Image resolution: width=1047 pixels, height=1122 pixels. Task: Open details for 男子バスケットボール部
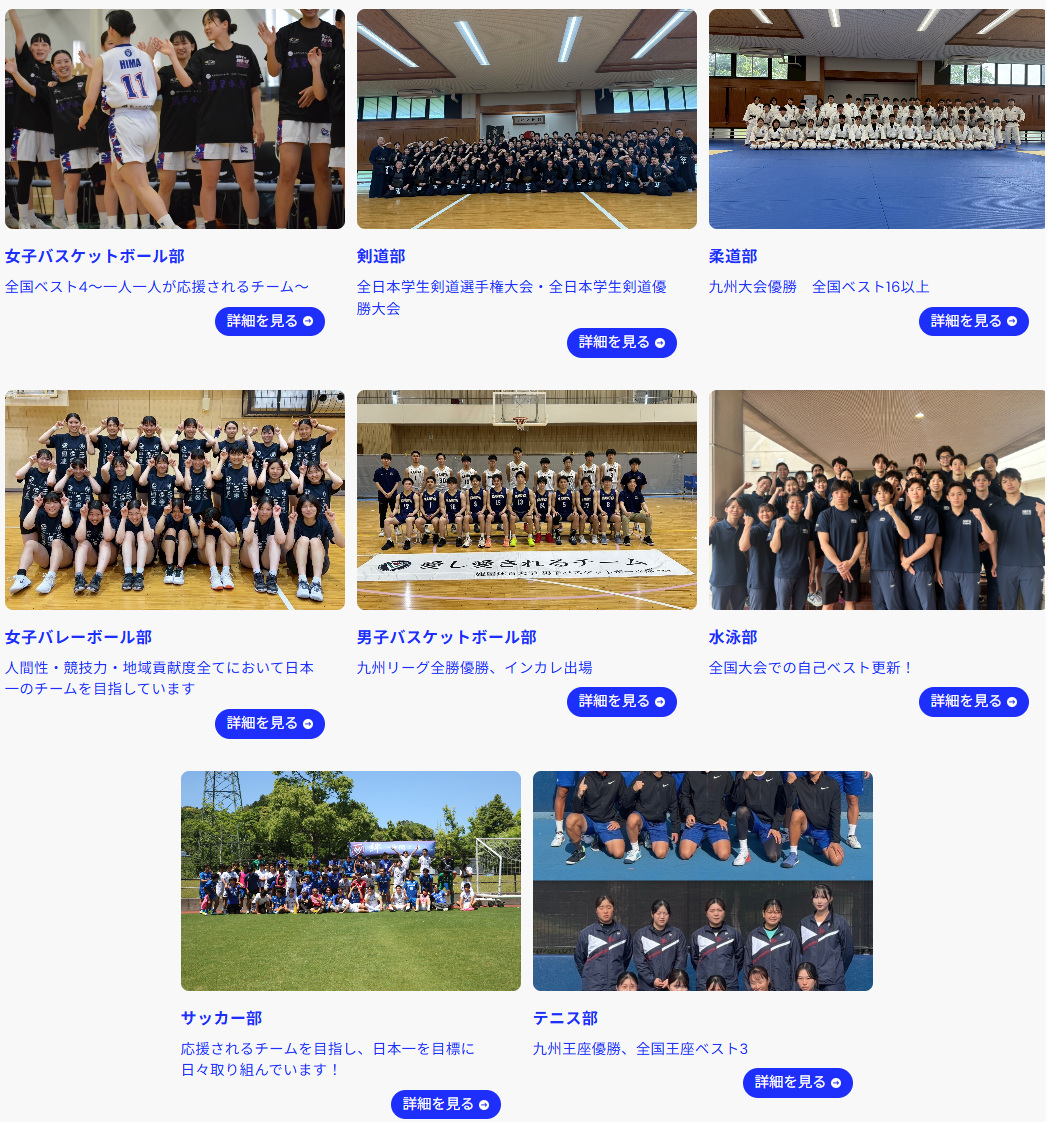point(621,702)
